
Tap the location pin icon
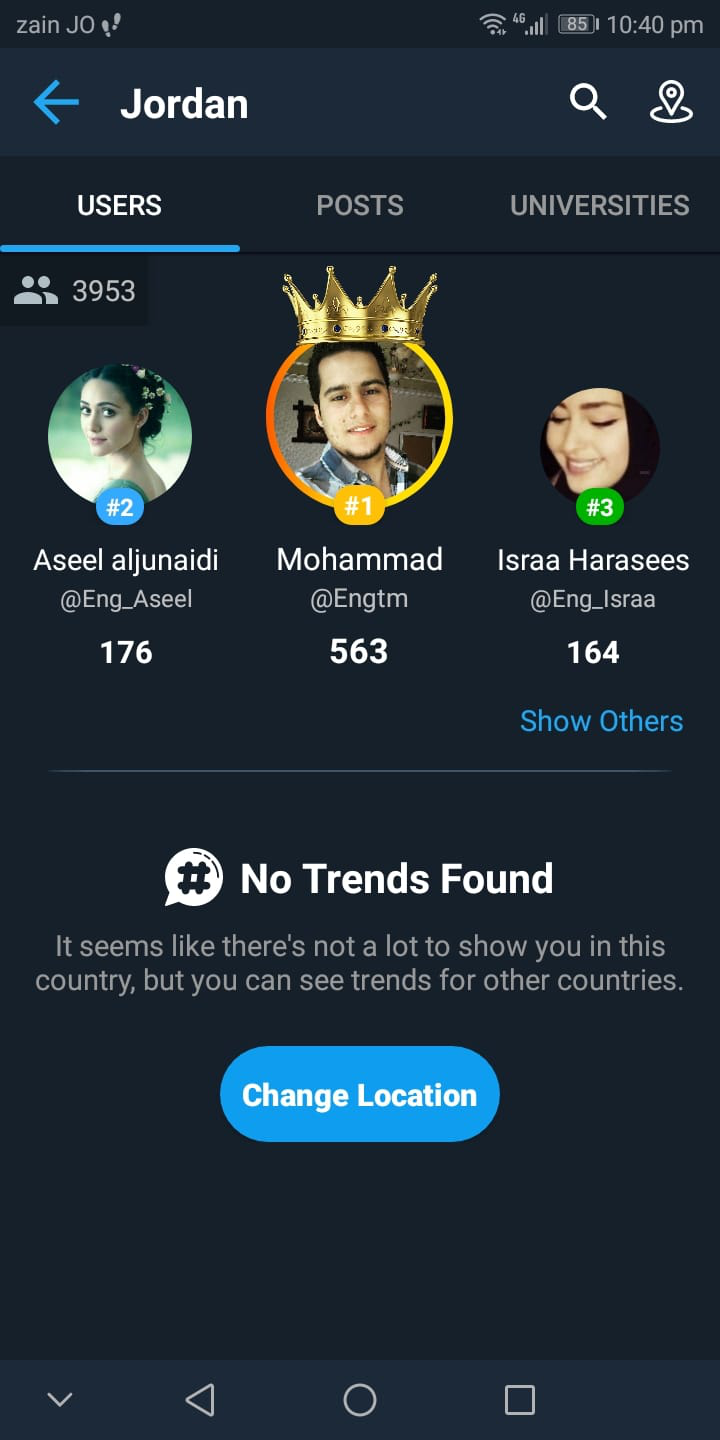pos(670,102)
